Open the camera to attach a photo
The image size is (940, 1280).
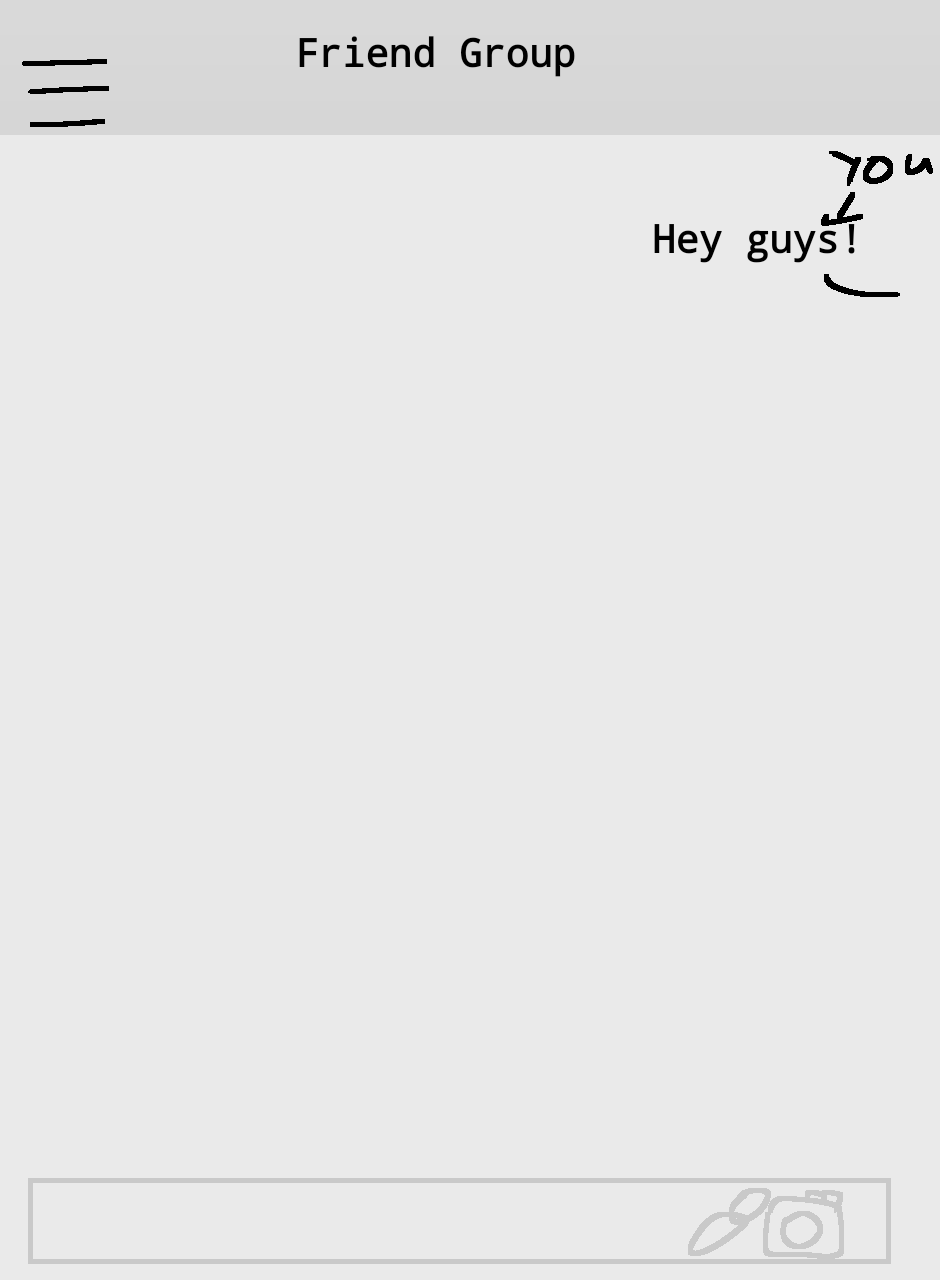804,1224
